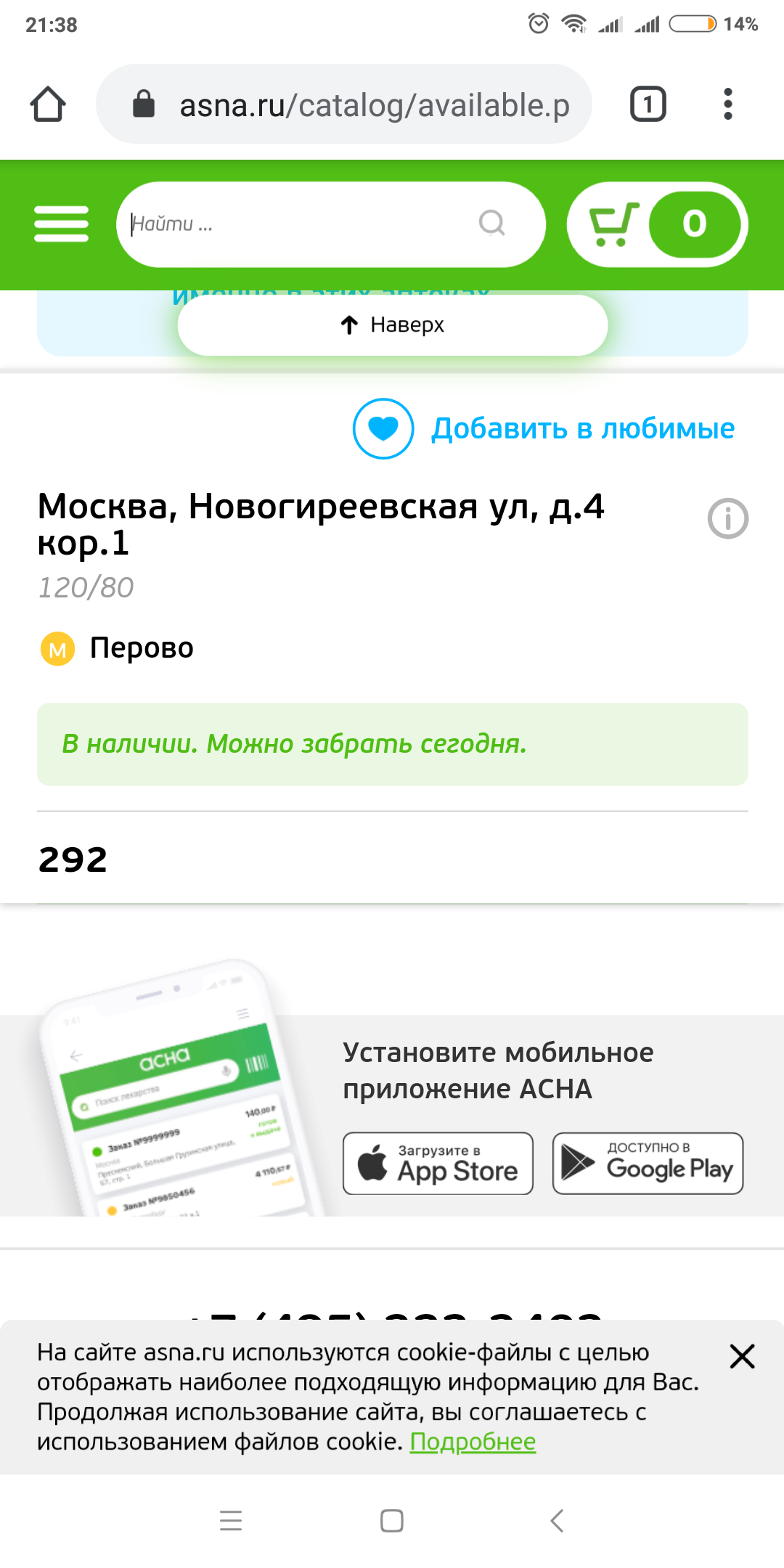The height and width of the screenshot is (1568, 784).
Task: Open the App Store download badge
Action: pyautogui.click(x=438, y=1163)
